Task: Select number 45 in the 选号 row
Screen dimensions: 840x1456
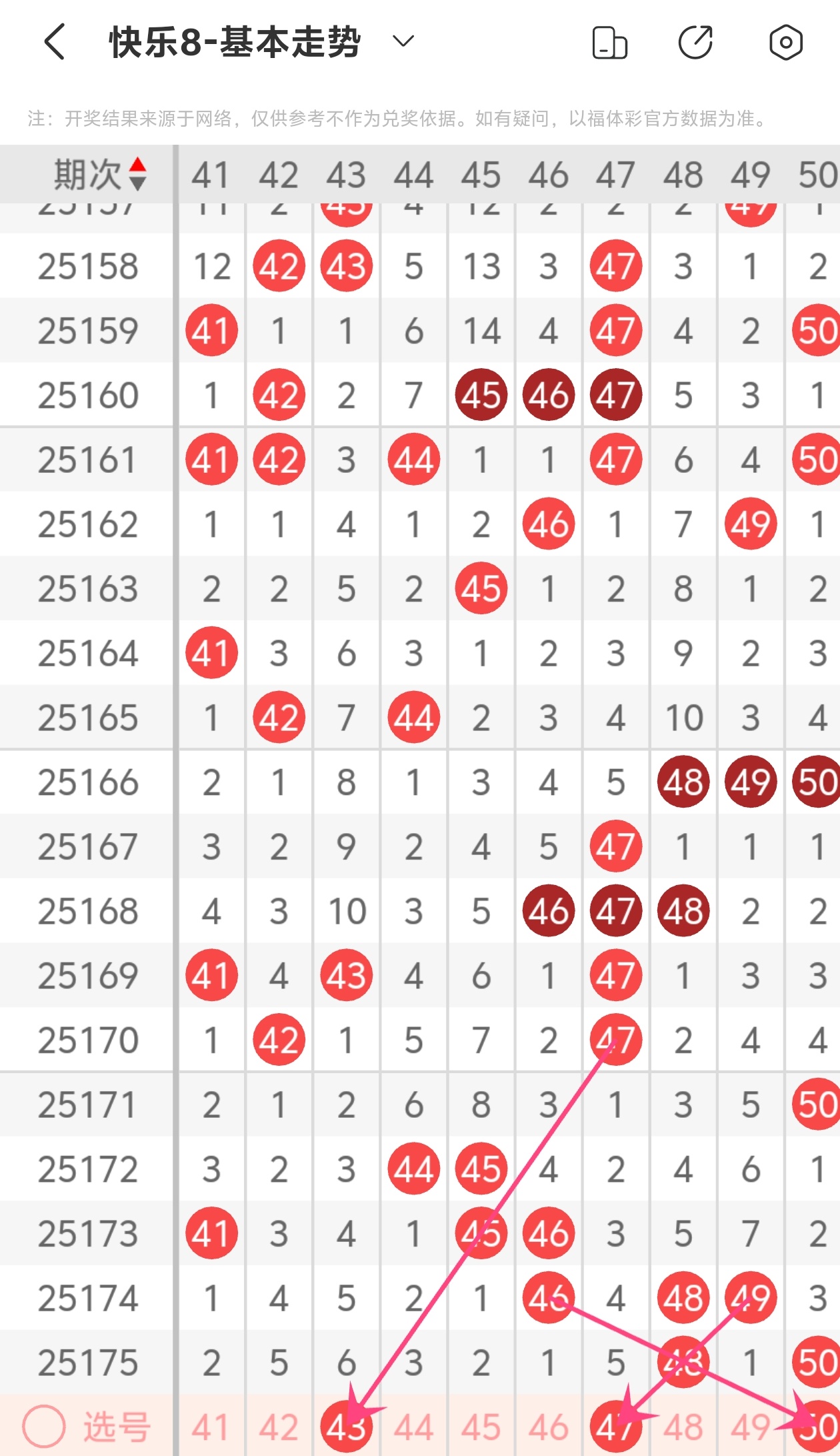Action: click(x=481, y=1427)
